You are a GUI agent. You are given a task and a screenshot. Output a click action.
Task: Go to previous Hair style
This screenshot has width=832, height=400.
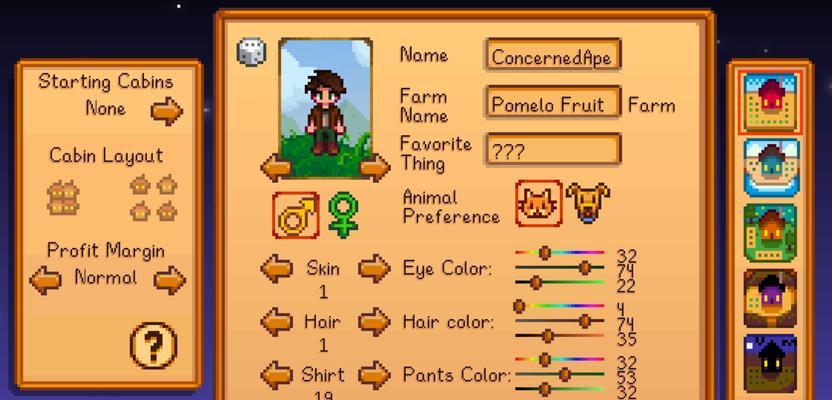[x=277, y=322]
